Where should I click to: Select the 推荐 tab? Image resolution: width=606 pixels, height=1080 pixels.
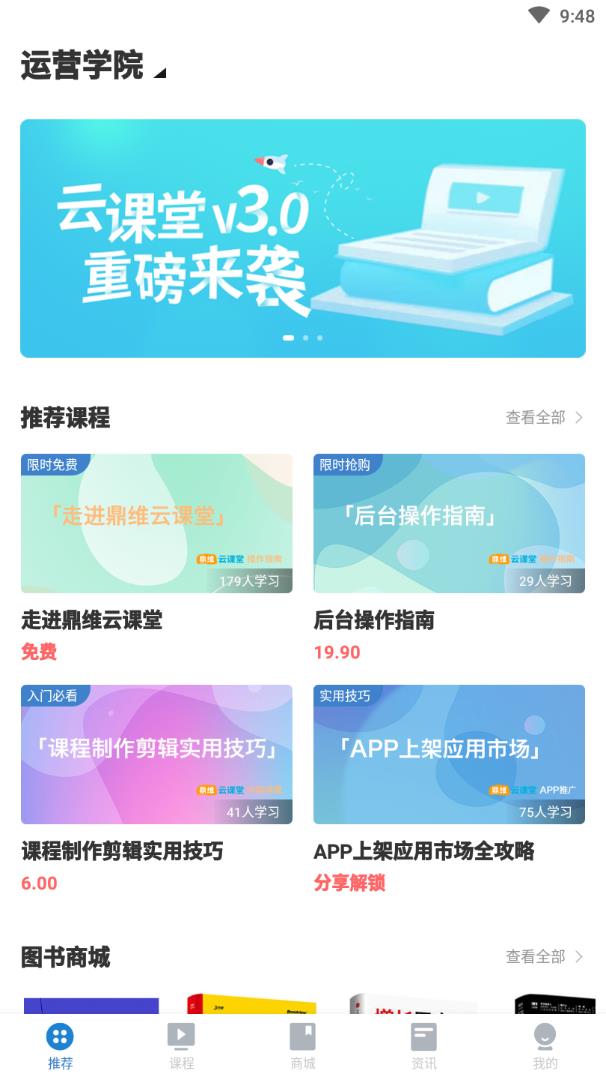(x=60, y=1045)
